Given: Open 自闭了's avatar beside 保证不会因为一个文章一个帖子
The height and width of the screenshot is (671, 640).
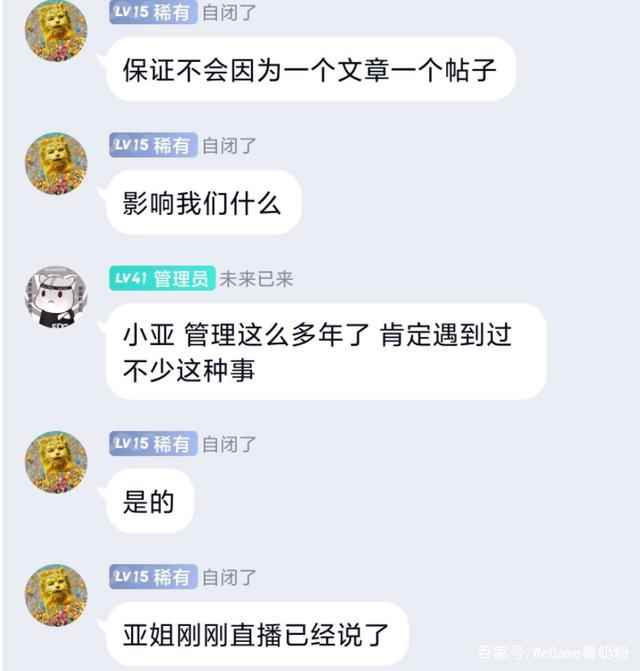Looking at the screenshot, I should [x=56, y=31].
